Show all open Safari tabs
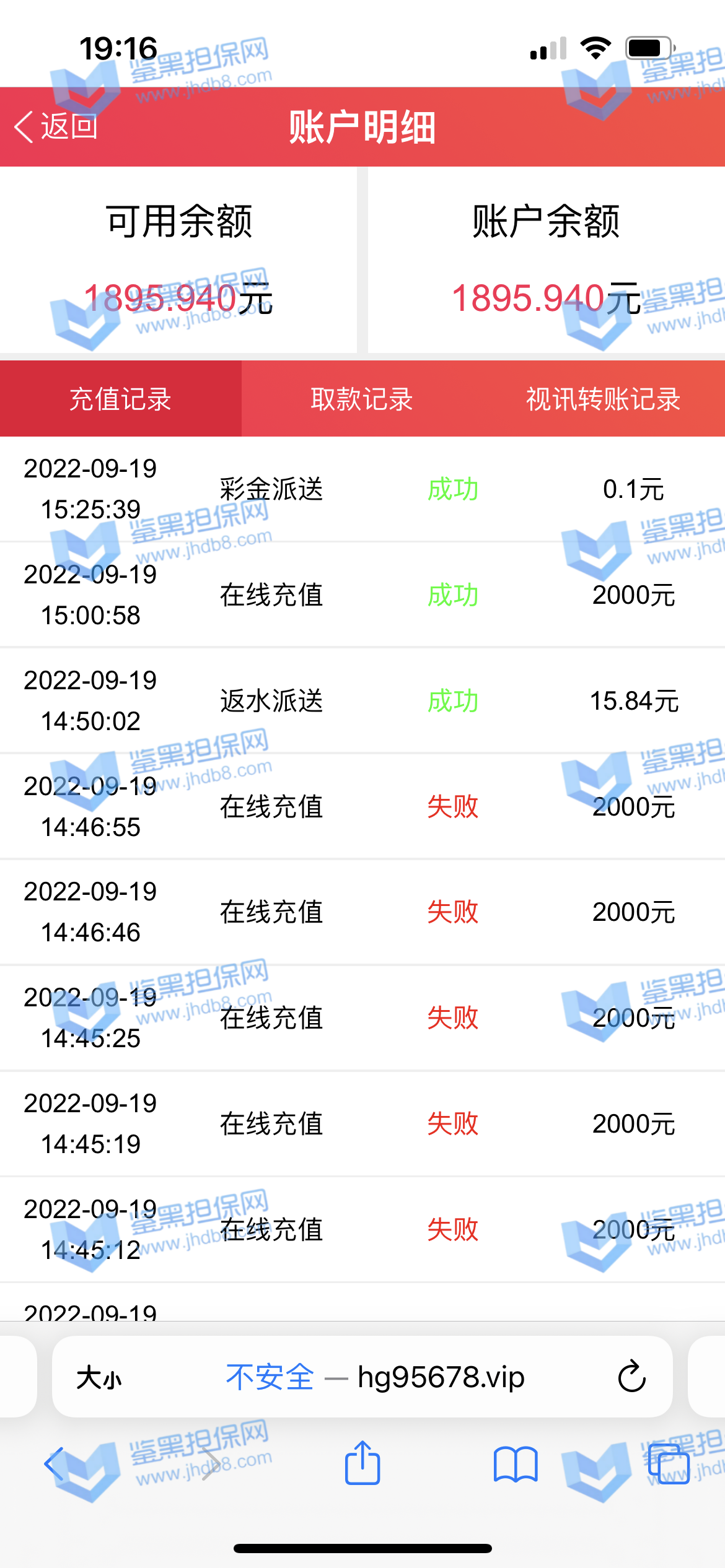The width and height of the screenshot is (725, 1568). tap(669, 1464)
